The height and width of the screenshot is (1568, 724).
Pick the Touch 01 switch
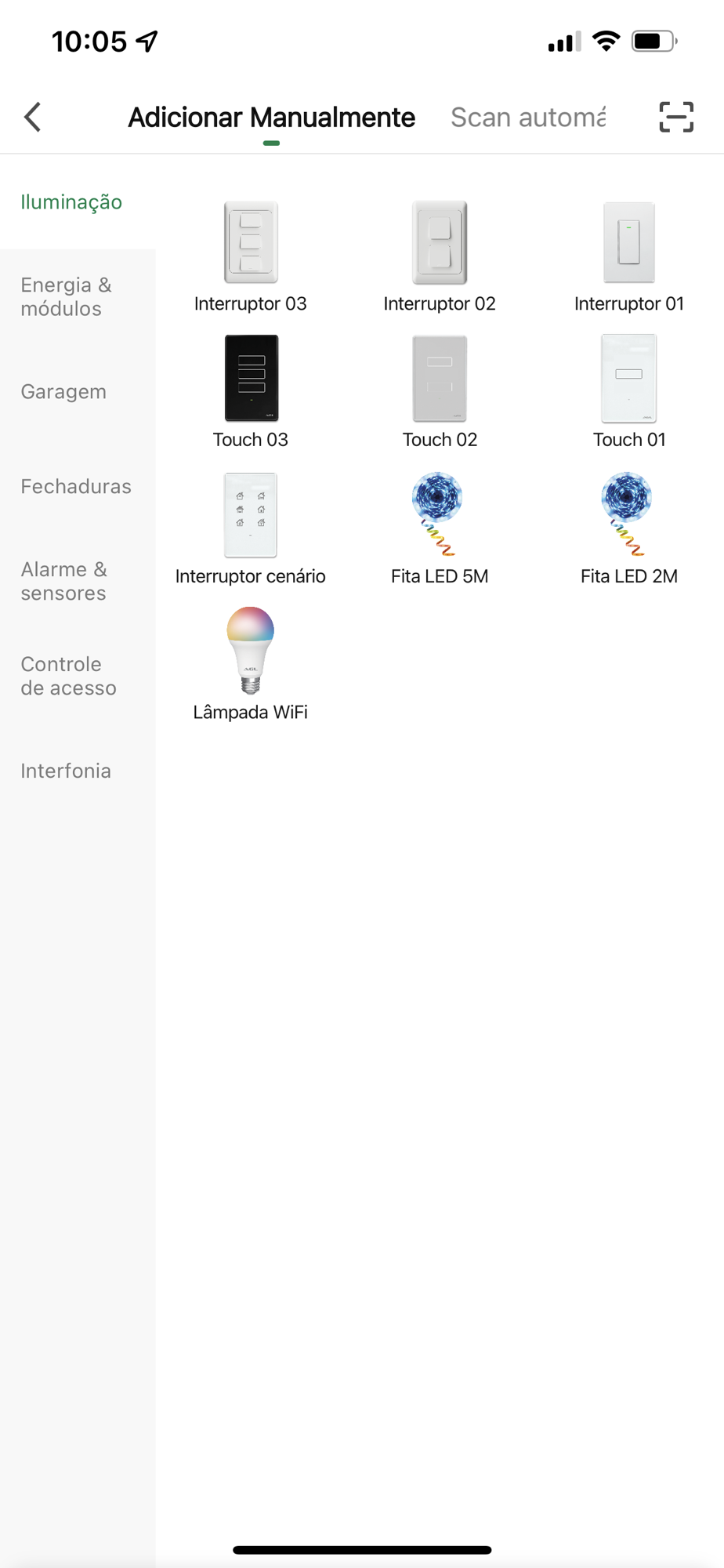(629, 393)
